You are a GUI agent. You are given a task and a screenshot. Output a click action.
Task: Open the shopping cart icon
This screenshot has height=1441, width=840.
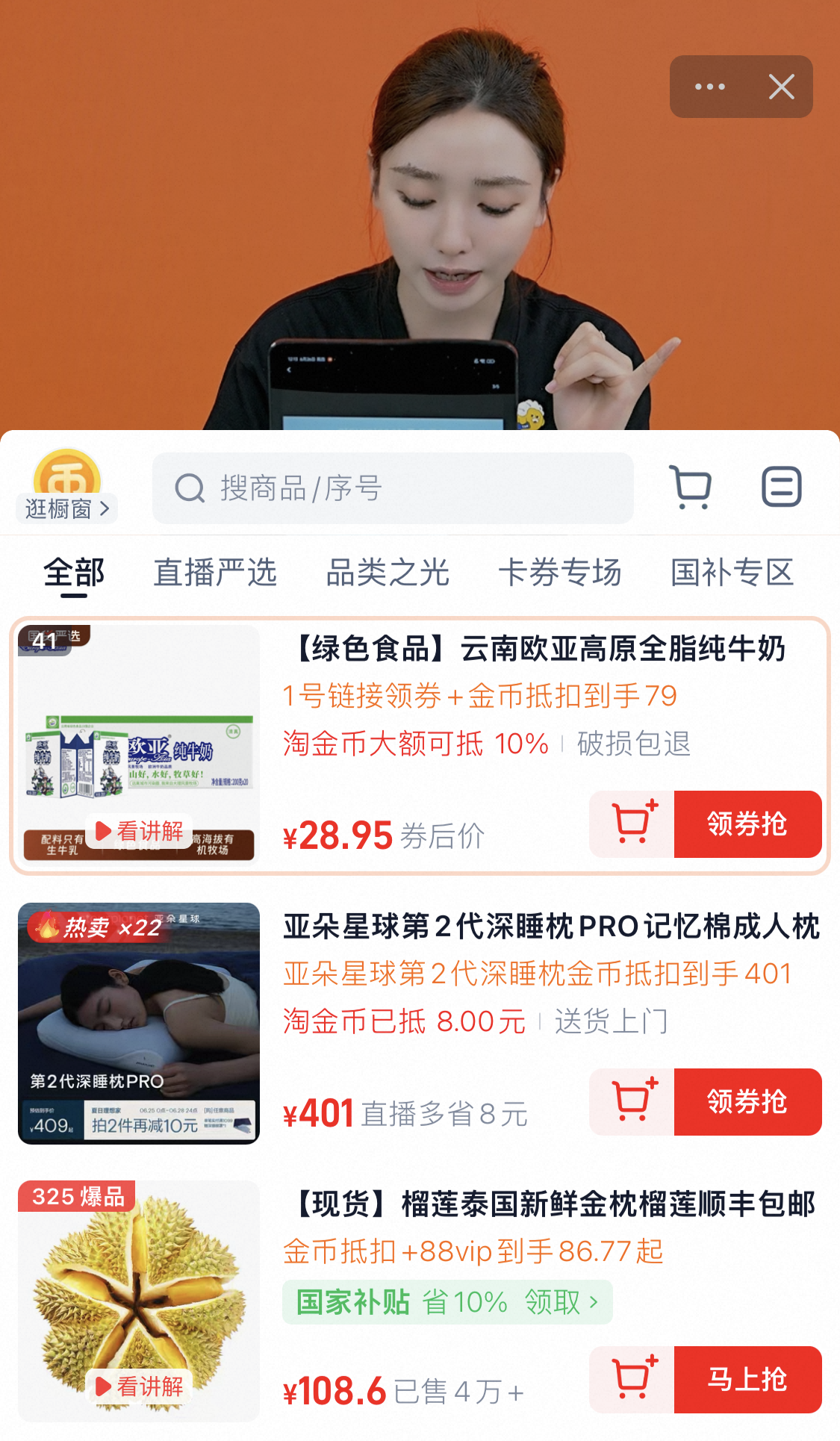tap(691, 488)
